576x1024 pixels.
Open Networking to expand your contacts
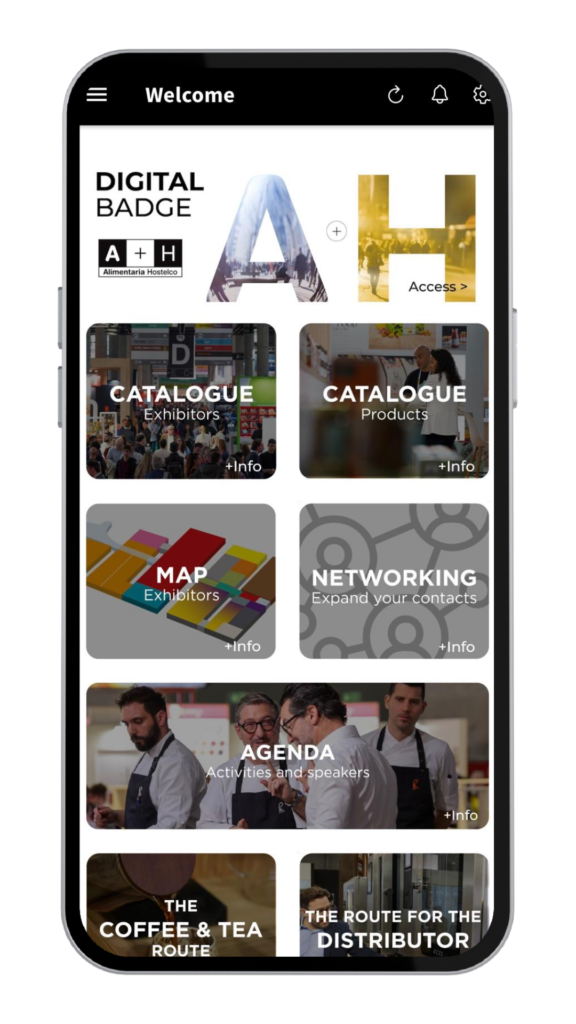(394, 581)
